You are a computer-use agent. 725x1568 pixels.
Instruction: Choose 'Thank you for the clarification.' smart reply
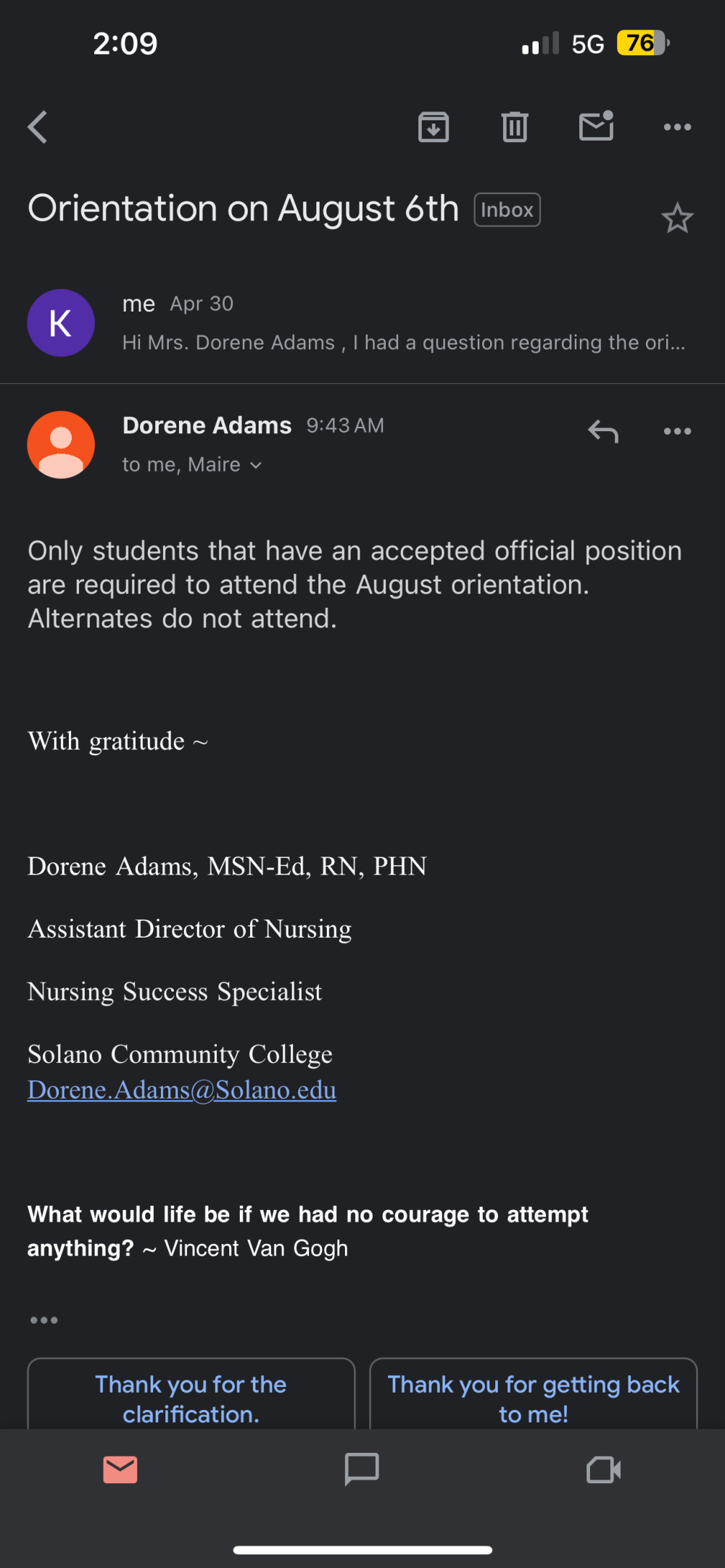191,1395
